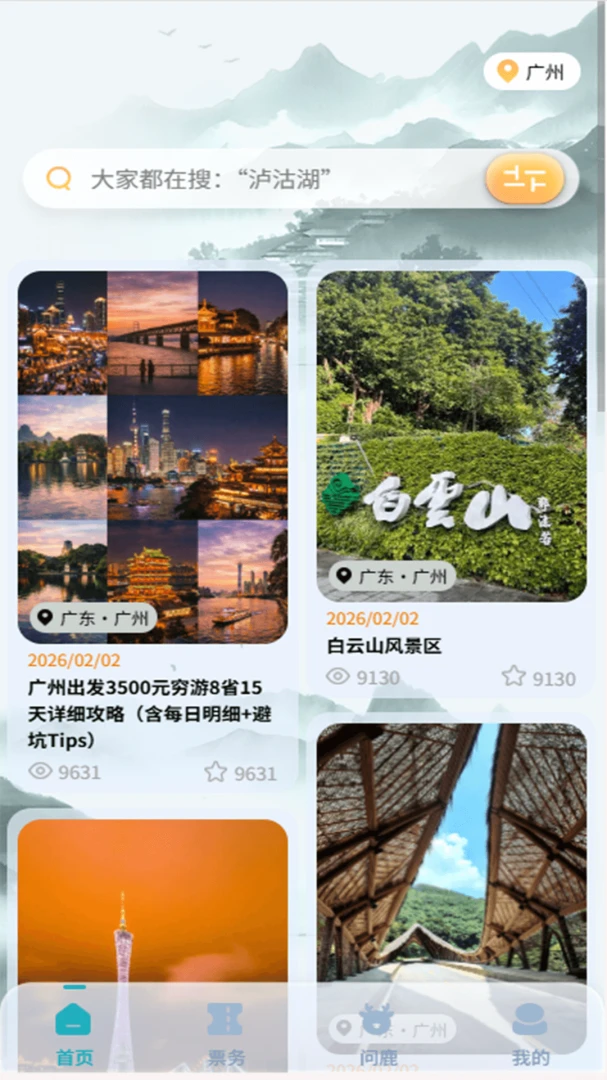
Task: Open the bamboo corridor photo card
Action: [452, 853]
